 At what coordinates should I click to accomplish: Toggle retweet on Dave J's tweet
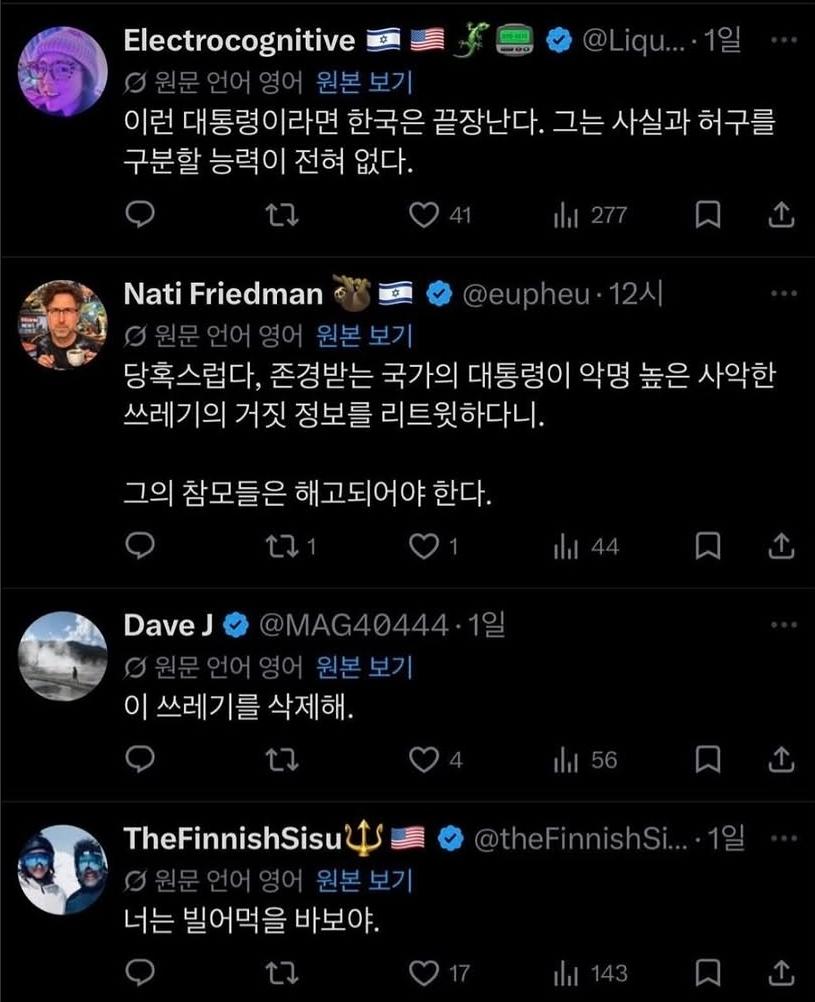pyautogui.click(x=283, y=760)
